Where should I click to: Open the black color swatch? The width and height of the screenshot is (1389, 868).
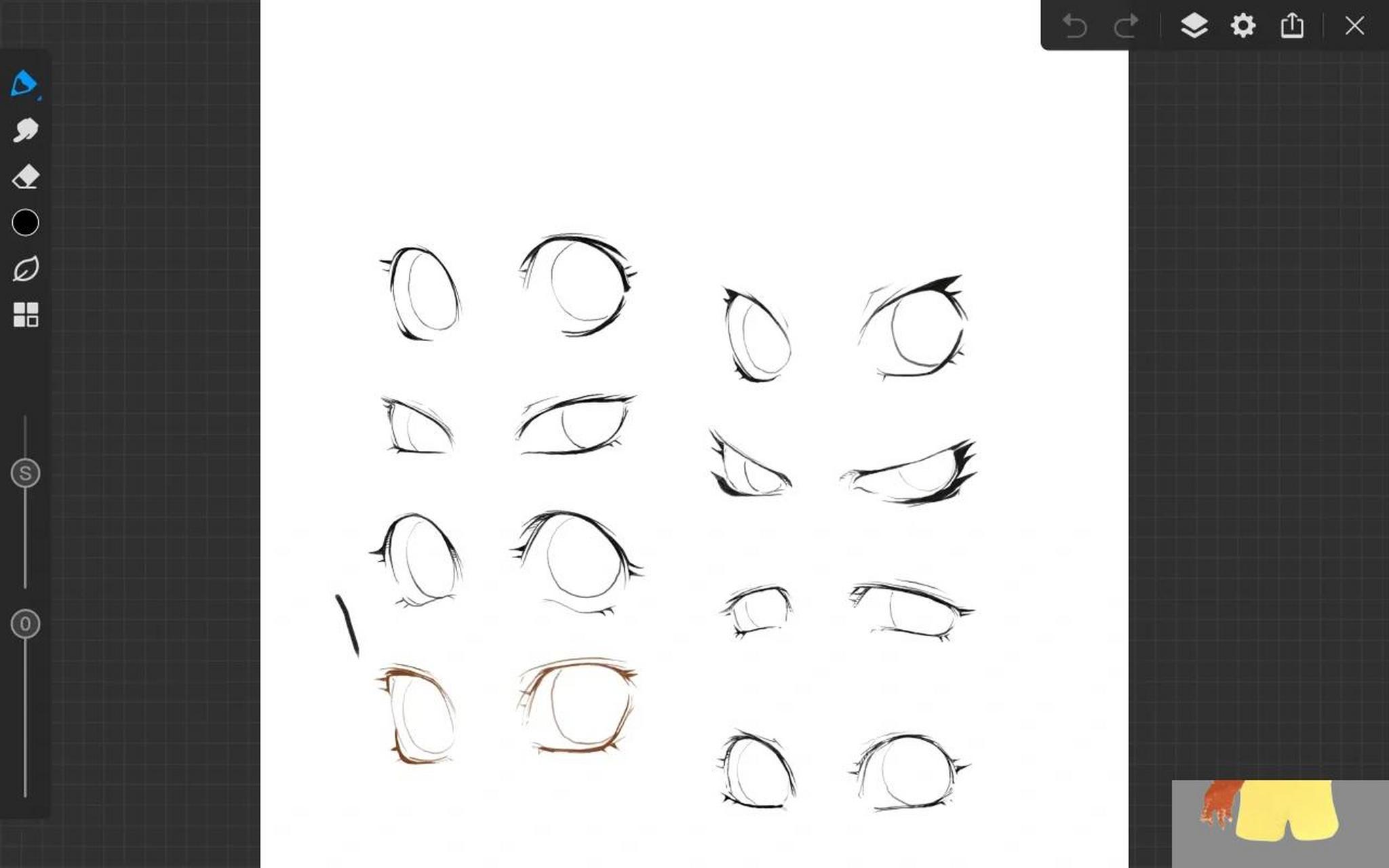[x=25, y=222]
